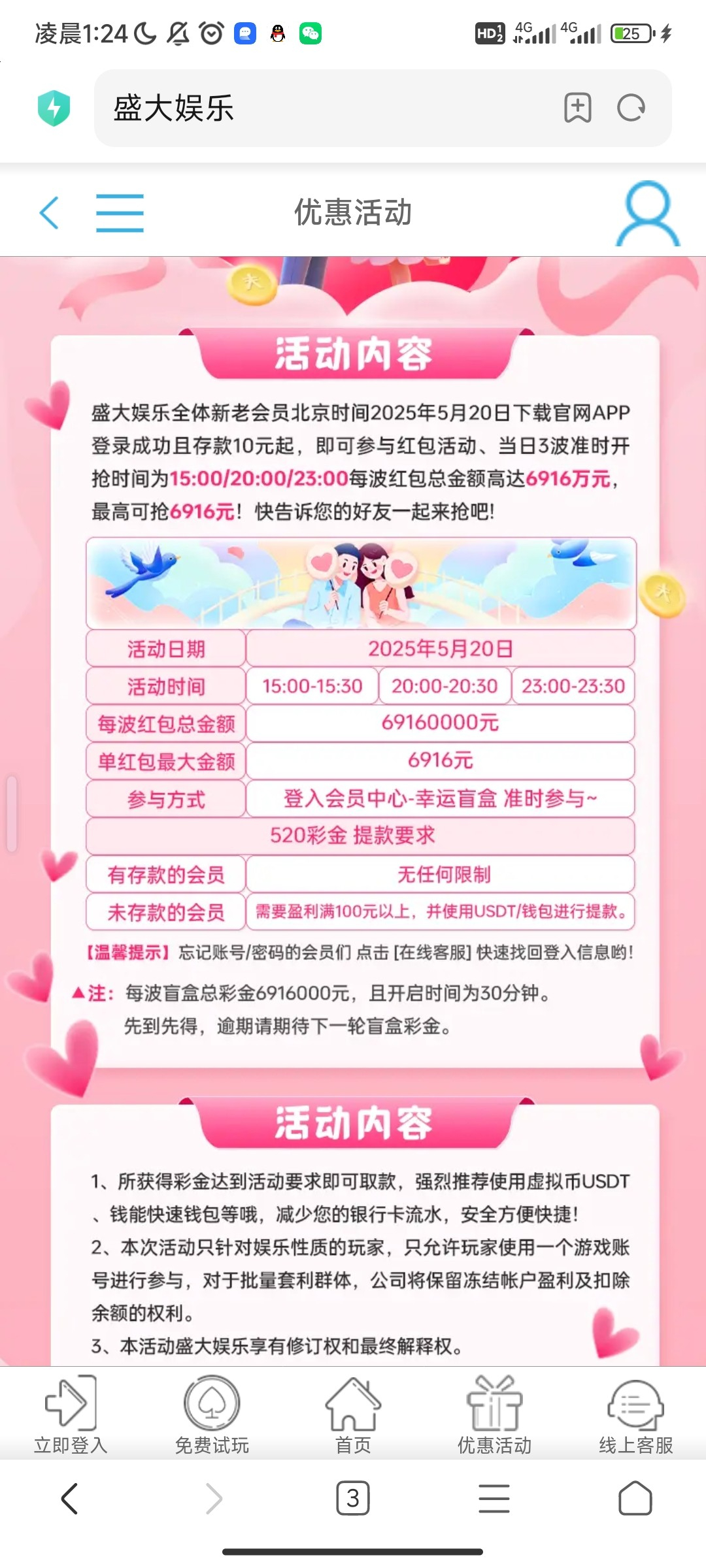Open the hamburger drawer menu

(x=120, y=213)
